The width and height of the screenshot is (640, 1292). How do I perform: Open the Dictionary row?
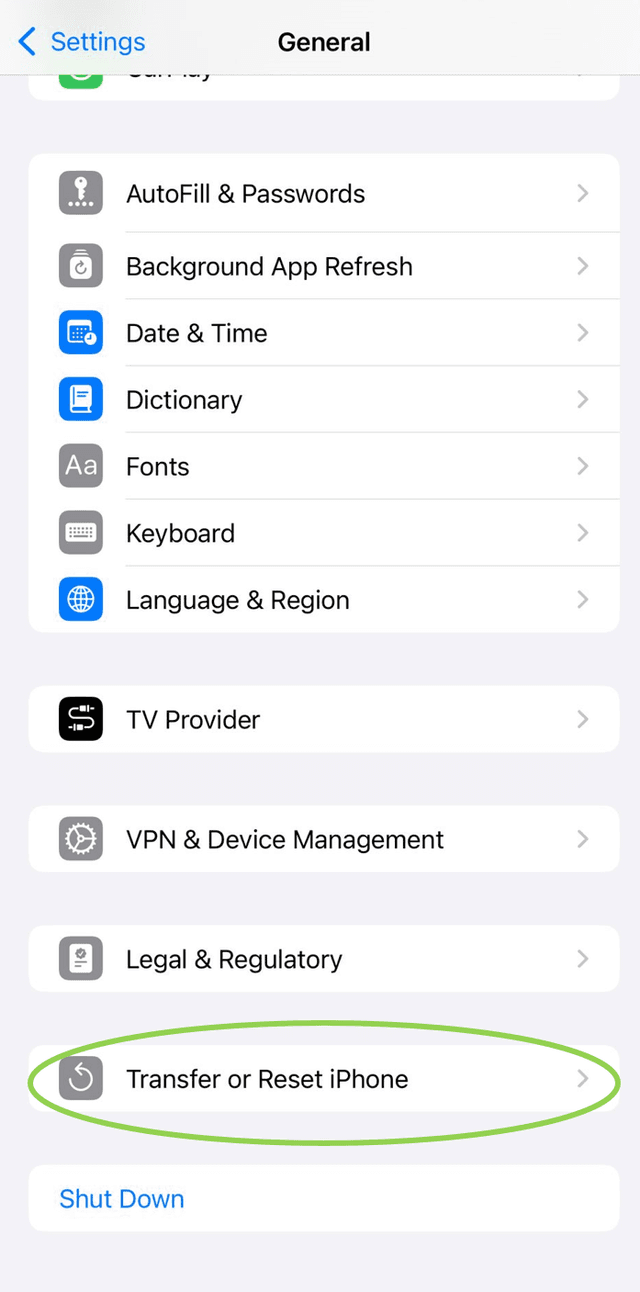click(x=184, y=400)
